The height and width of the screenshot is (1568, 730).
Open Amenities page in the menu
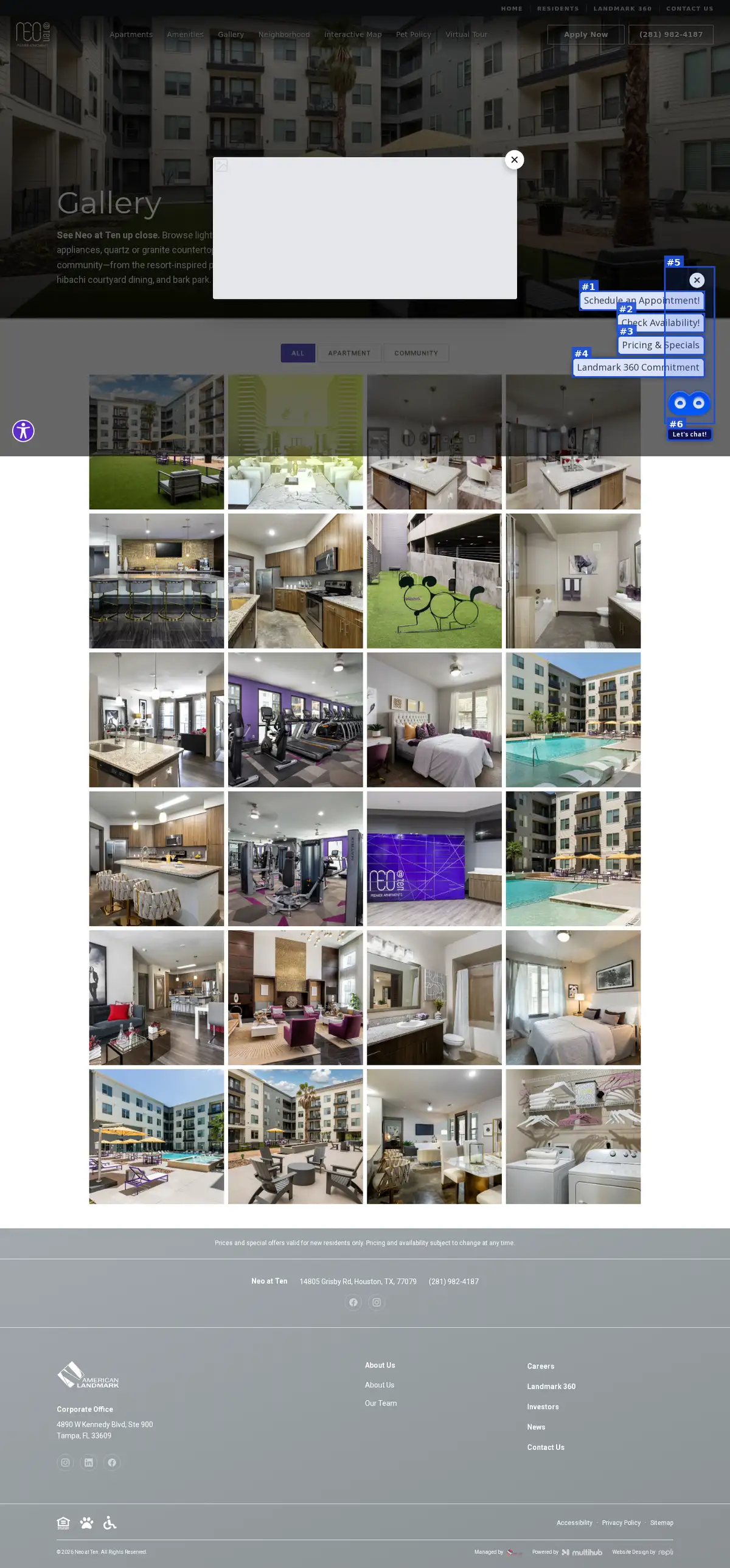[x=186, y=35]
